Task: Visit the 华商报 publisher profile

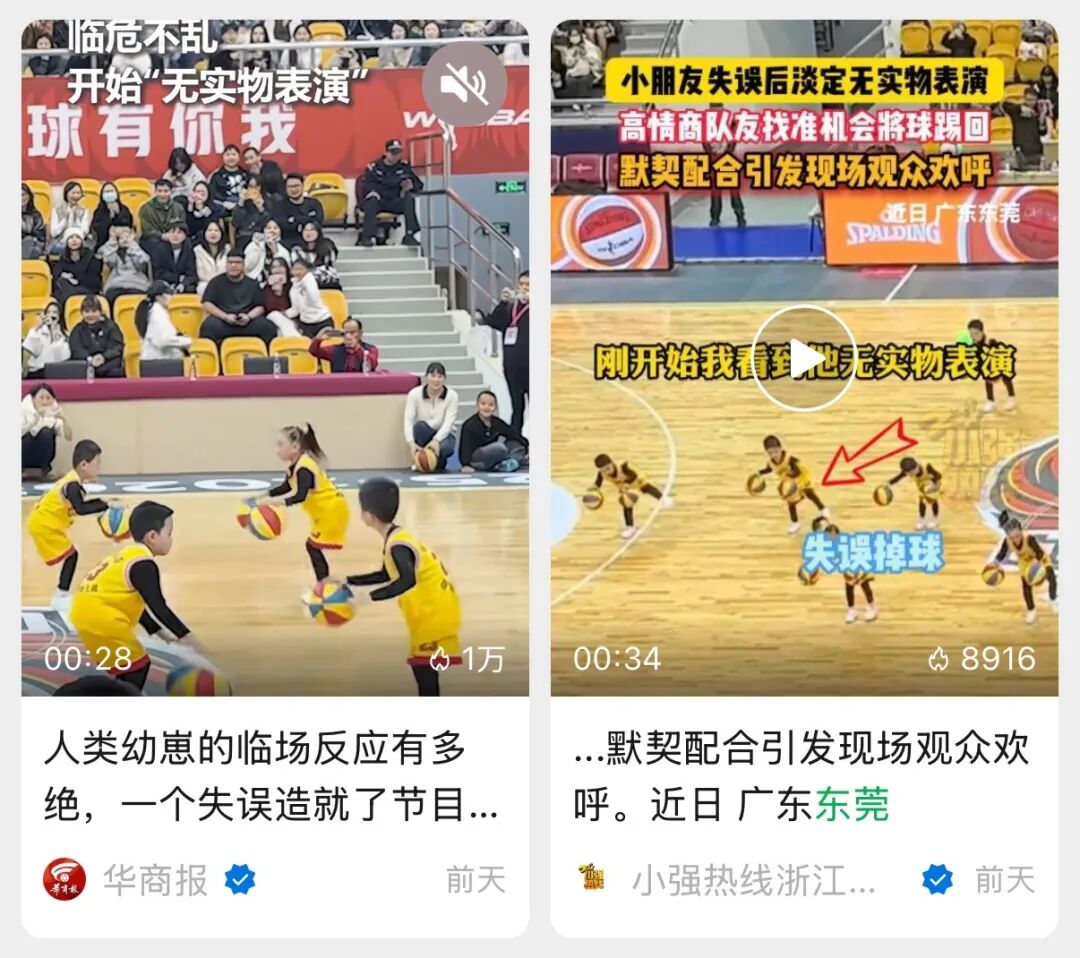Action: 154,880
